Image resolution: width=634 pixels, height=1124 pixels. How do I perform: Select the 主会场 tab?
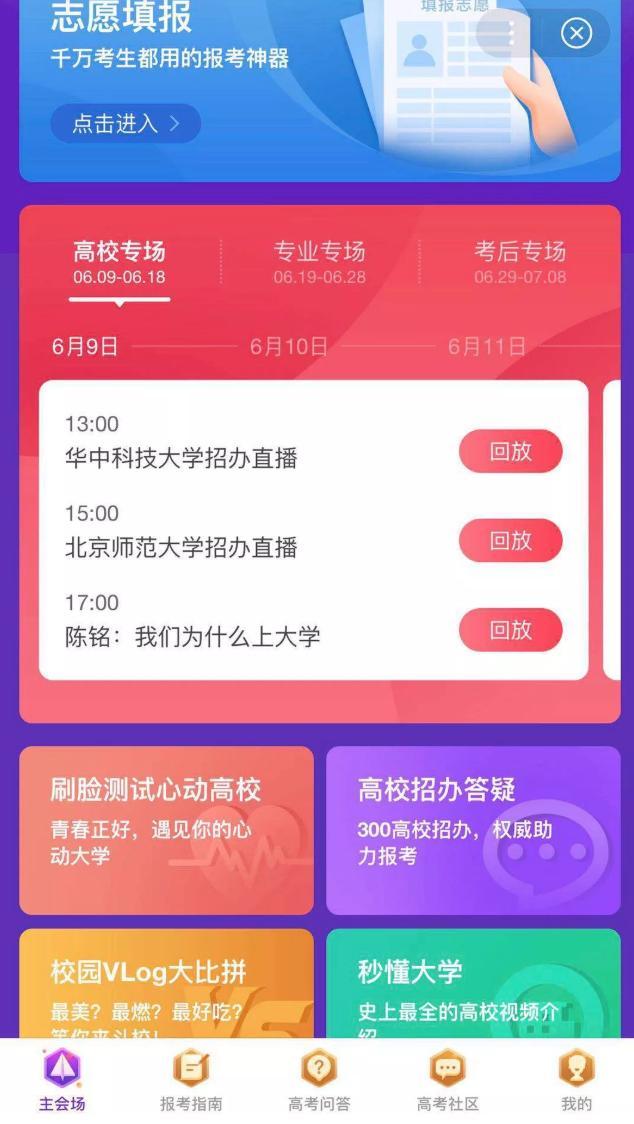click(62, 1081)
